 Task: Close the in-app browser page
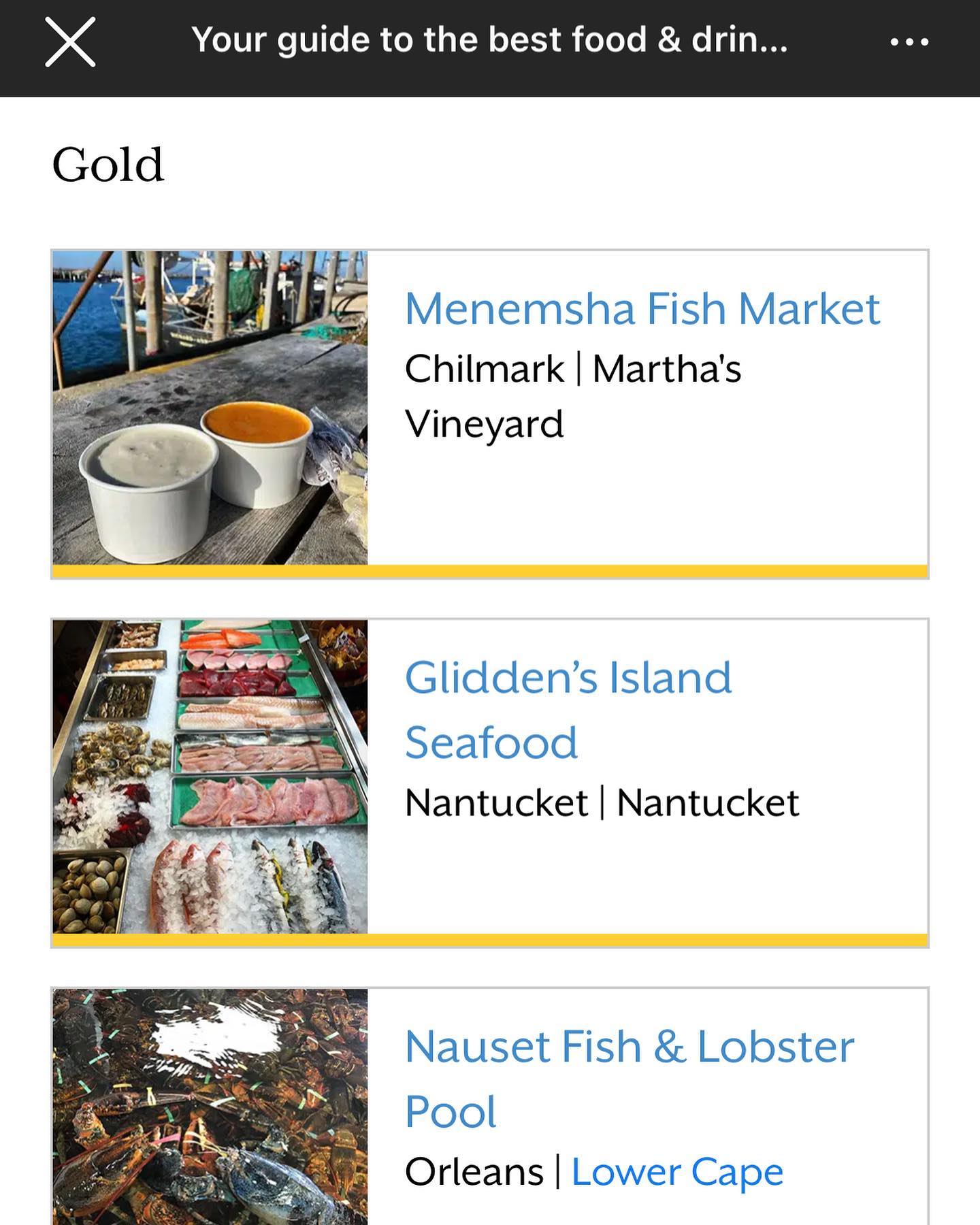coord(70,42)
